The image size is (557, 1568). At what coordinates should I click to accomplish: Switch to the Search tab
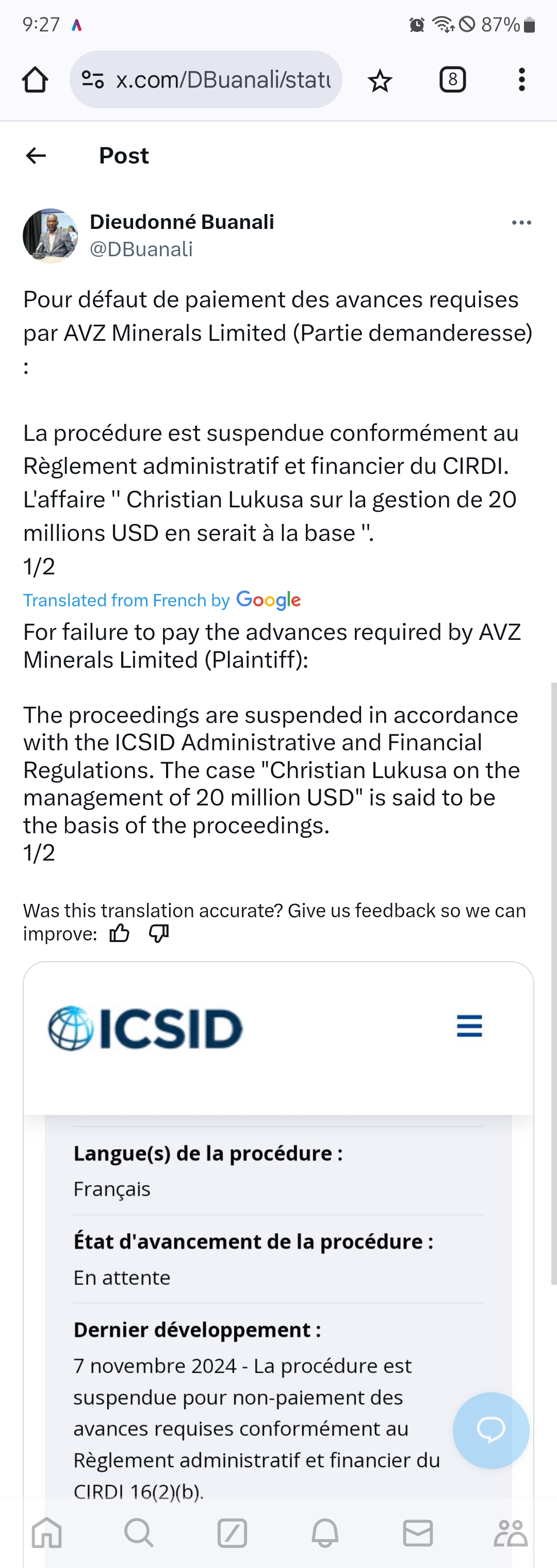point(139,1533)
